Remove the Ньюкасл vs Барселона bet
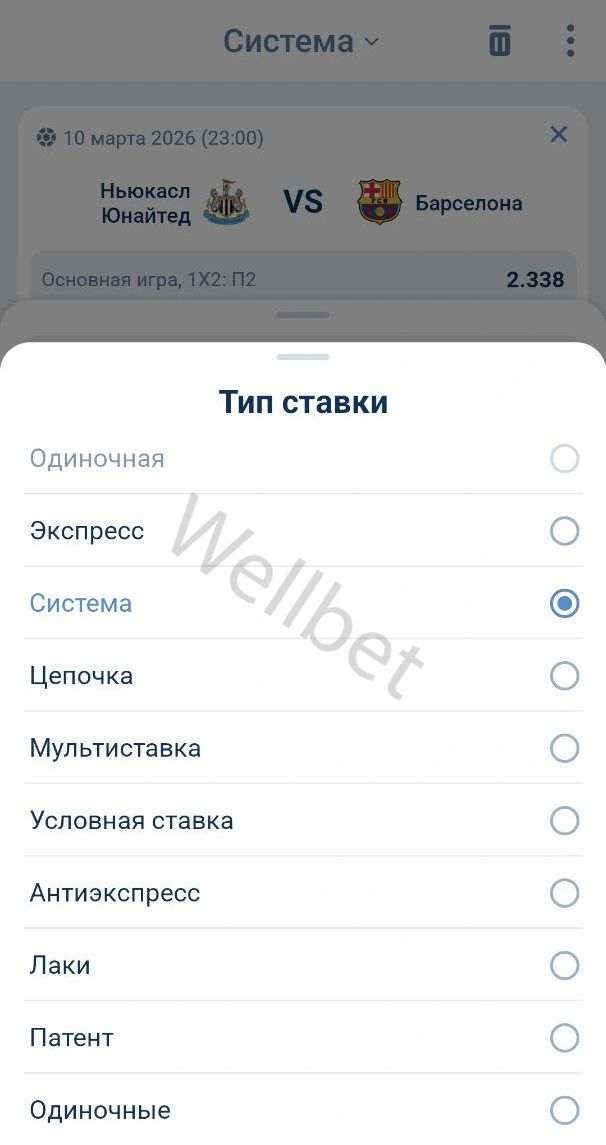The width and height of the screenshot is (606, 1145). coord(559,134)
